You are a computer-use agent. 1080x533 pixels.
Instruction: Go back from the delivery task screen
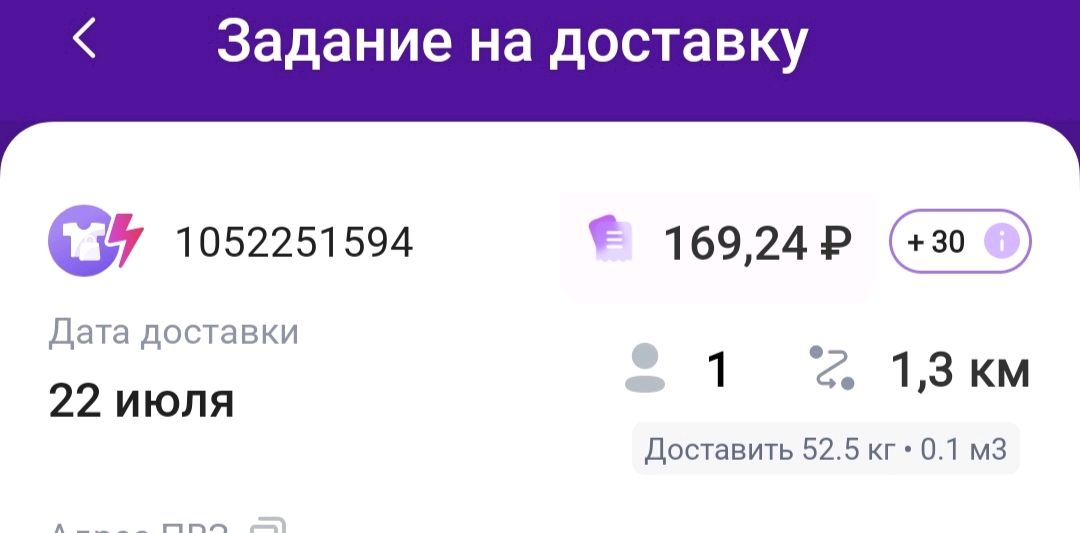84,39
